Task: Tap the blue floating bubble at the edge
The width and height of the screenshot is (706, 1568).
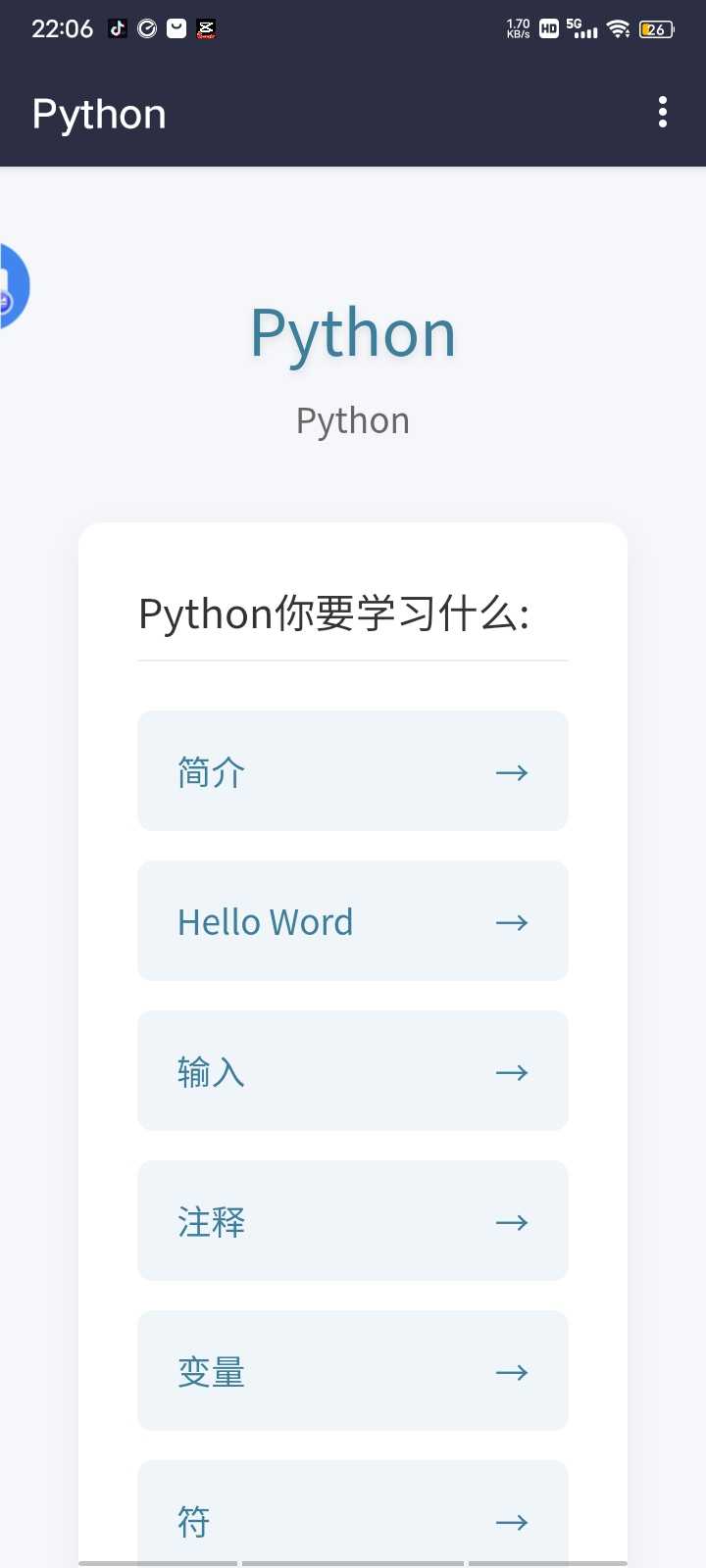Action: pyautogui.click(x=12, y=286)
